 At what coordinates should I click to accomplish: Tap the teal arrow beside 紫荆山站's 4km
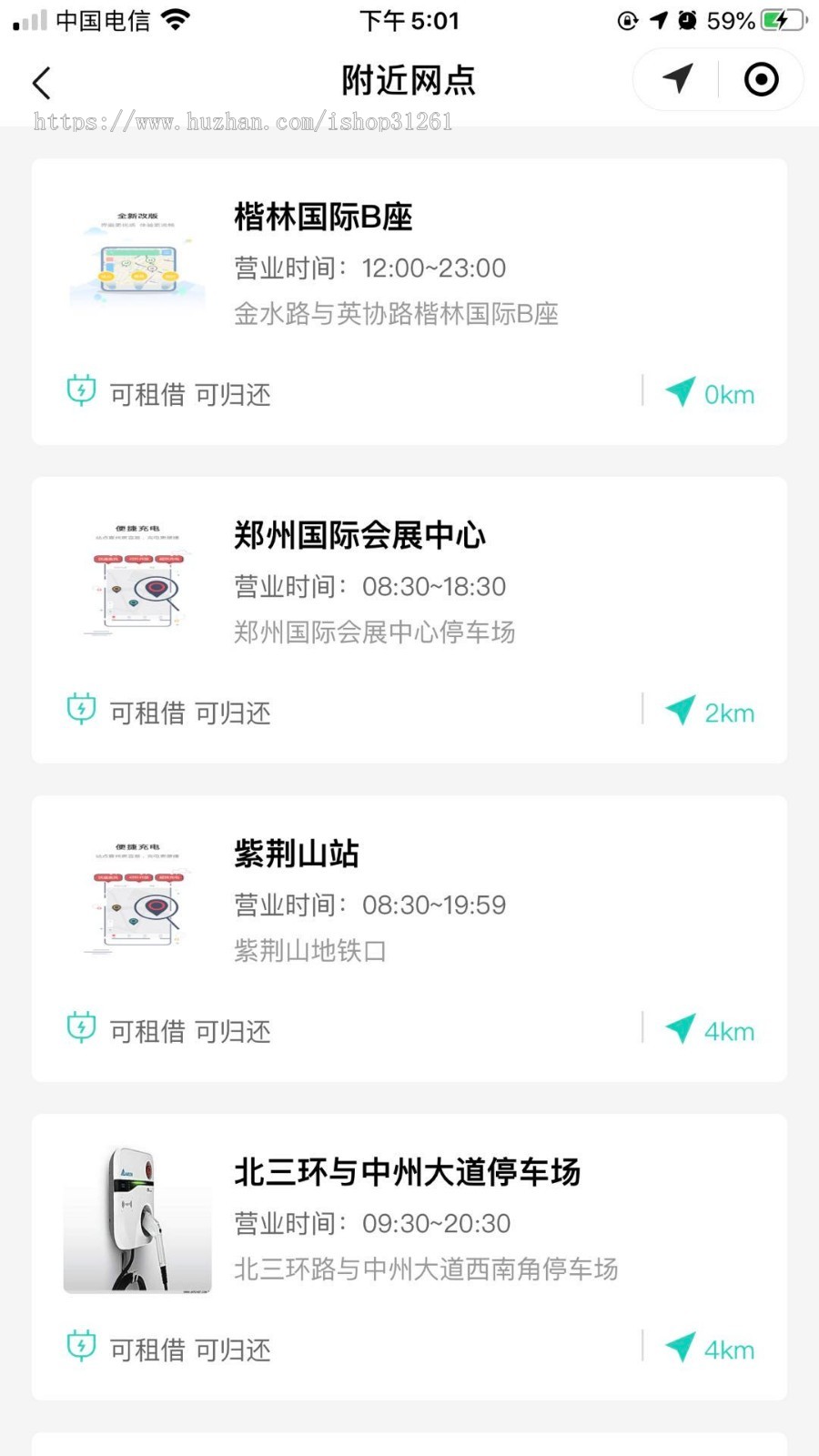681,1028
